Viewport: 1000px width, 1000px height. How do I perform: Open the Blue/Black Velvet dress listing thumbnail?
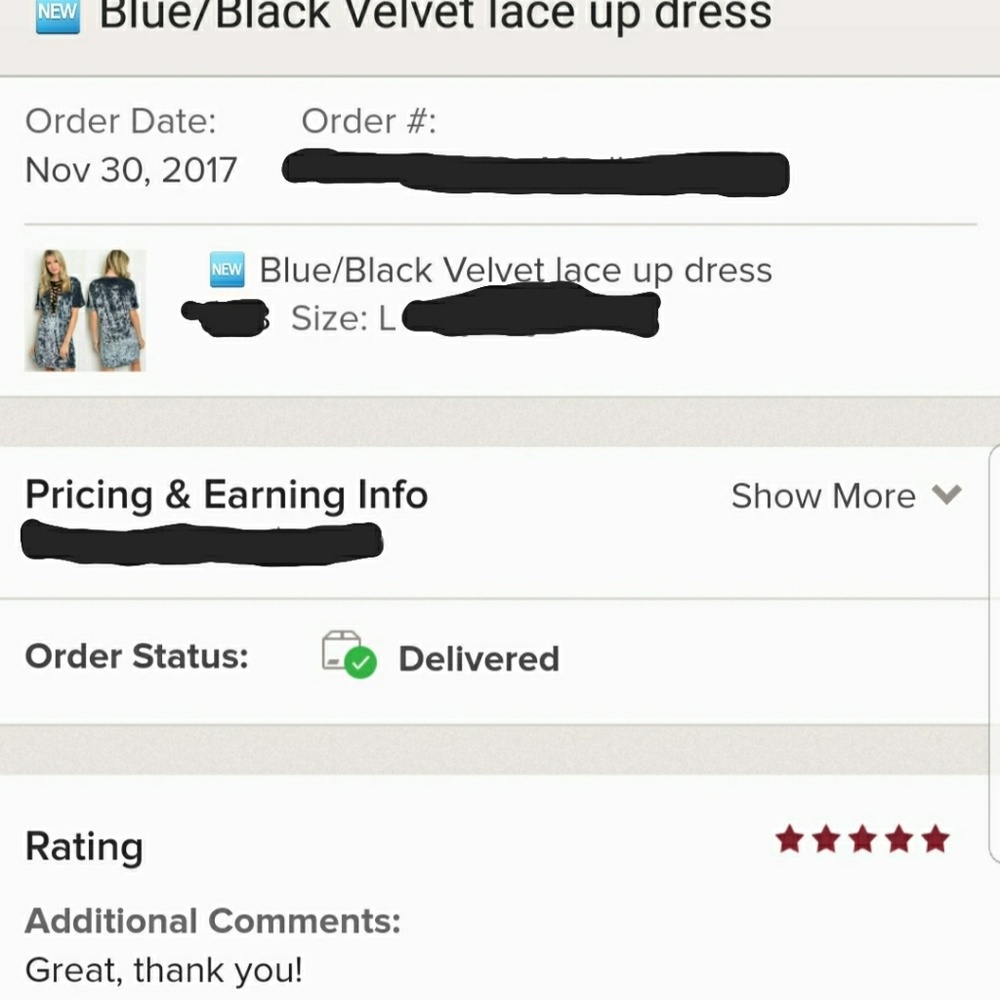(85, 310)
